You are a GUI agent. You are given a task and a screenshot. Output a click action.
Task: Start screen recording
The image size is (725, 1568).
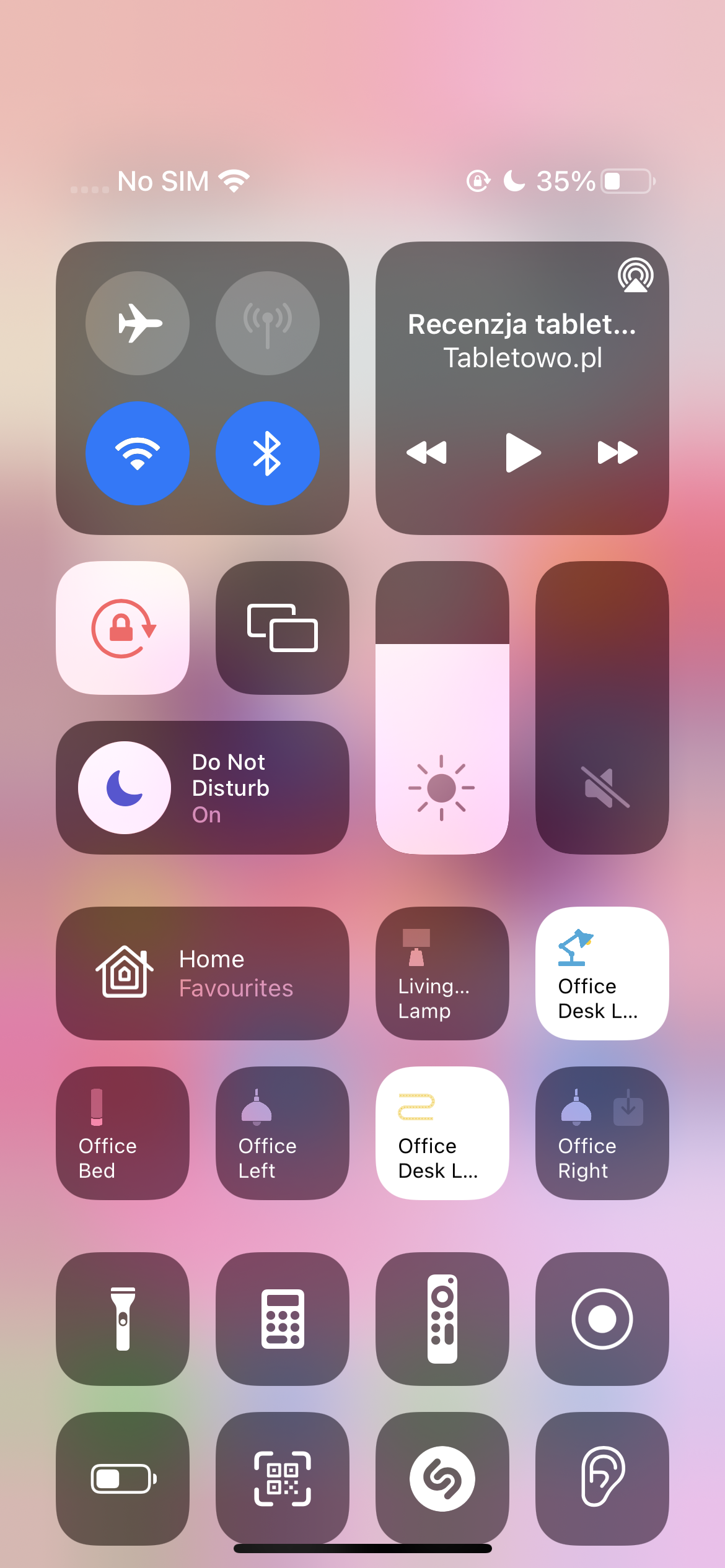[x=602, y=1319]
